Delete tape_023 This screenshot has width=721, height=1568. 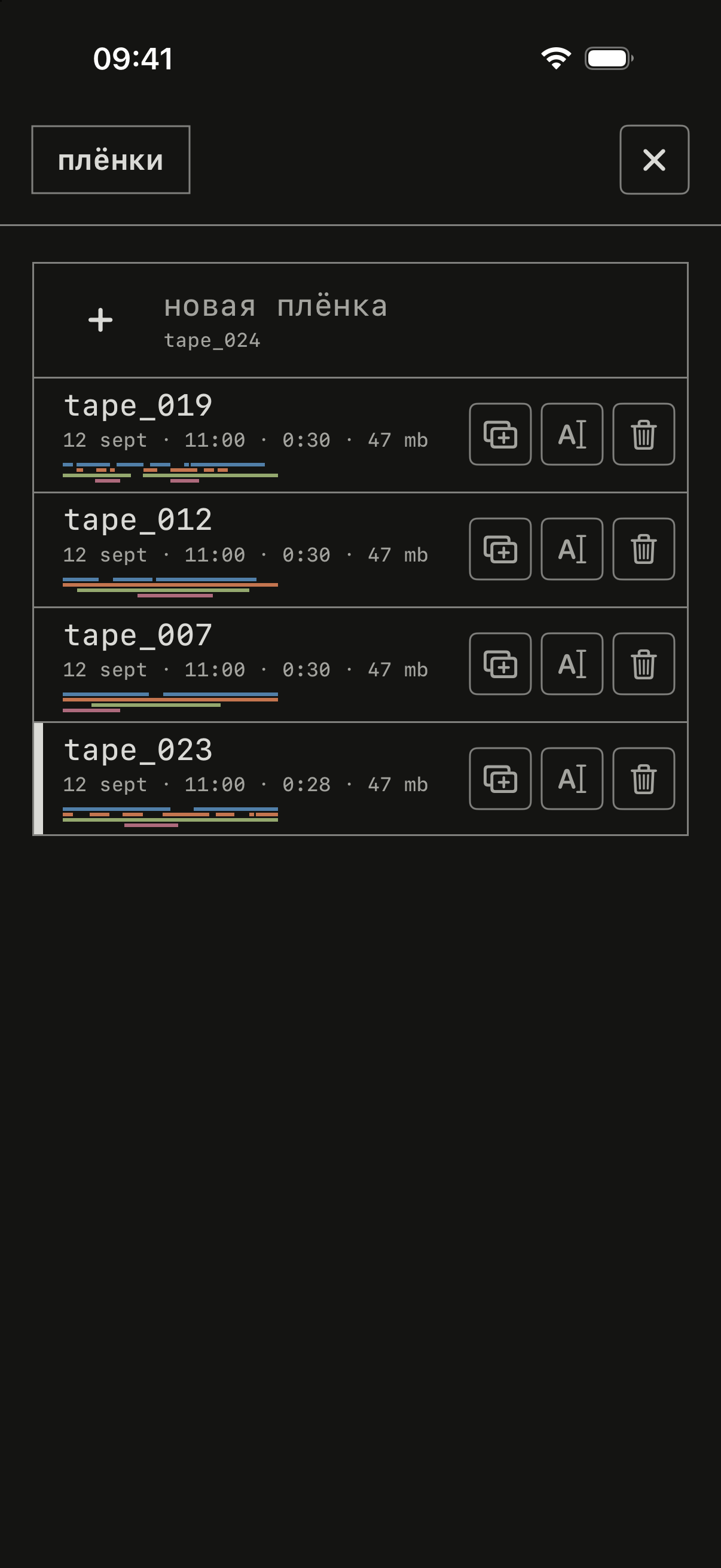coord(644,779)
